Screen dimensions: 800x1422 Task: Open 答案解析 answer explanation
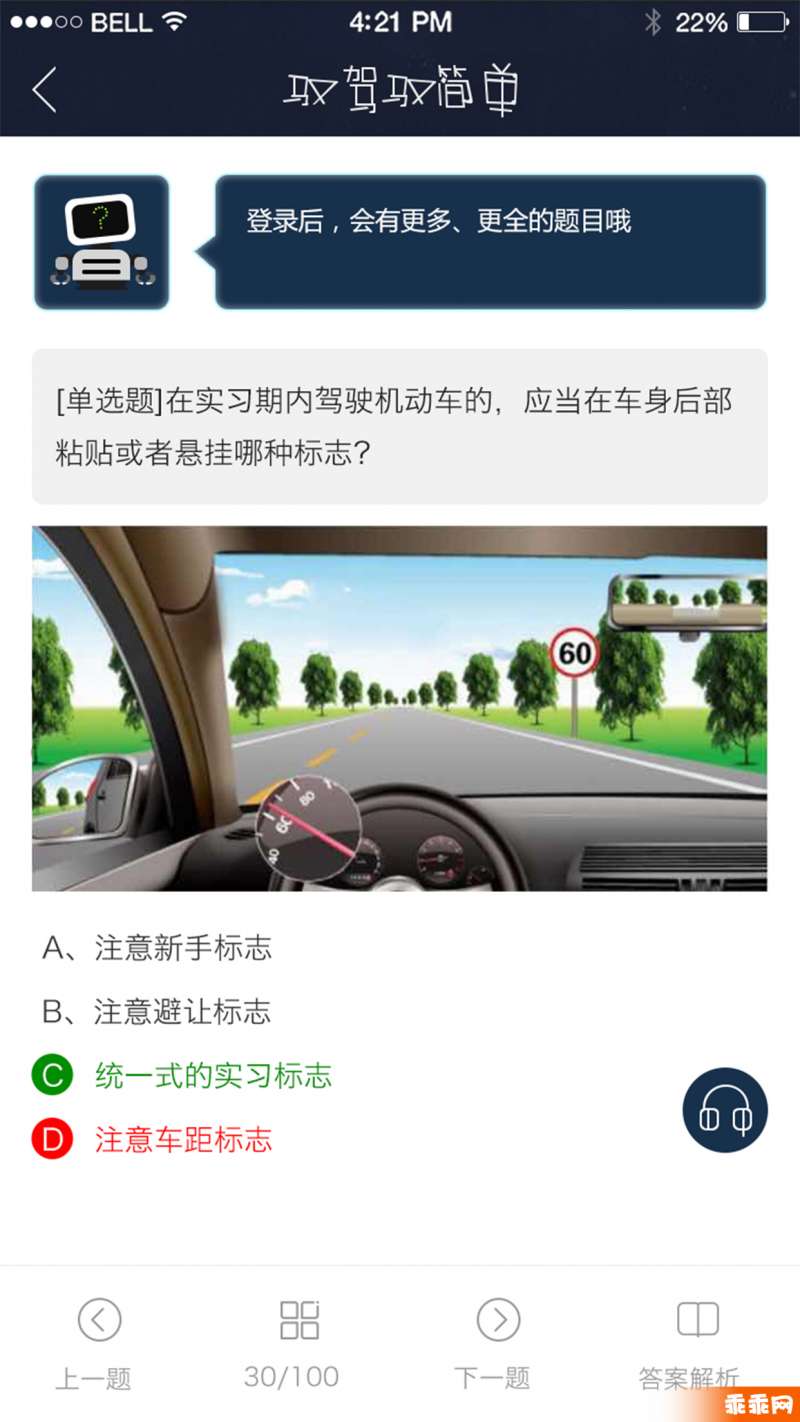696,1342
